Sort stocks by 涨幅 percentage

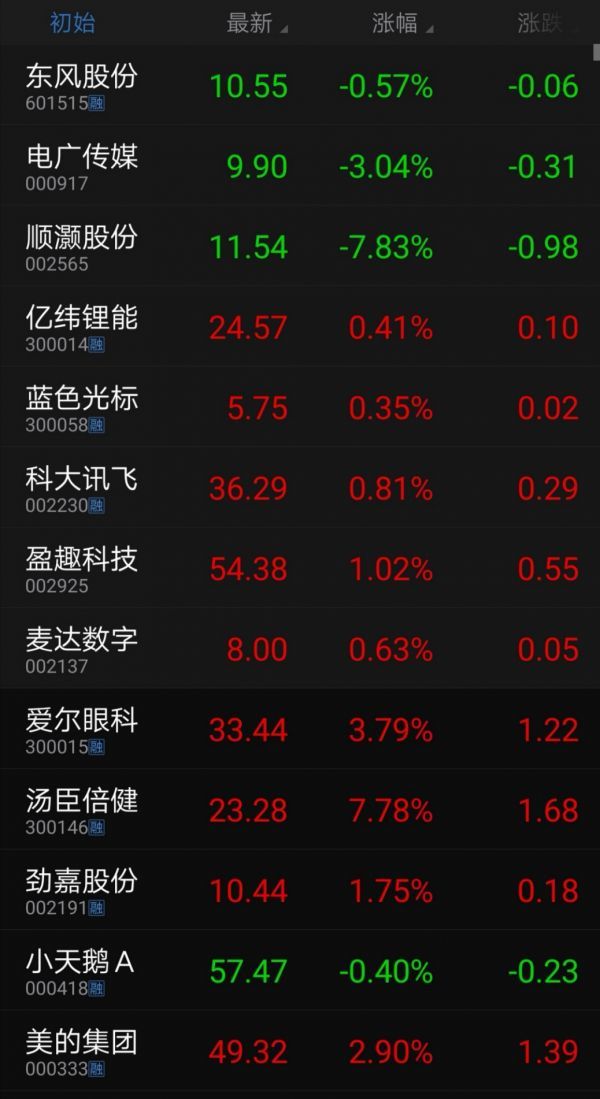pos(402,24)
